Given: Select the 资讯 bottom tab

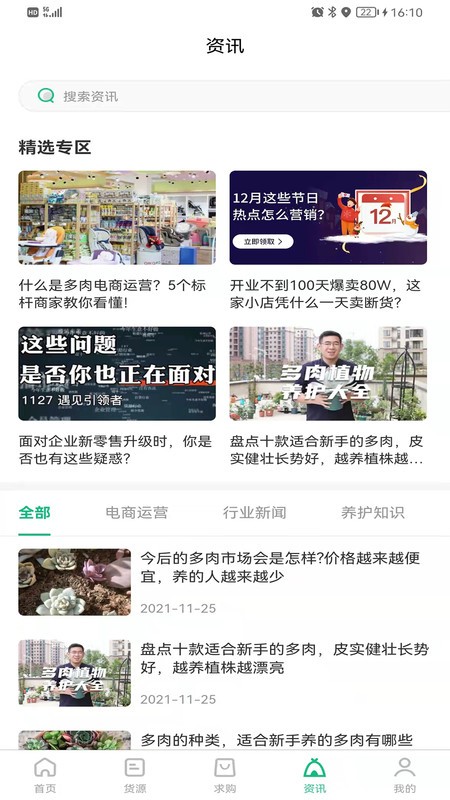Looking at the screenshot, I should (x=315, y=776).
